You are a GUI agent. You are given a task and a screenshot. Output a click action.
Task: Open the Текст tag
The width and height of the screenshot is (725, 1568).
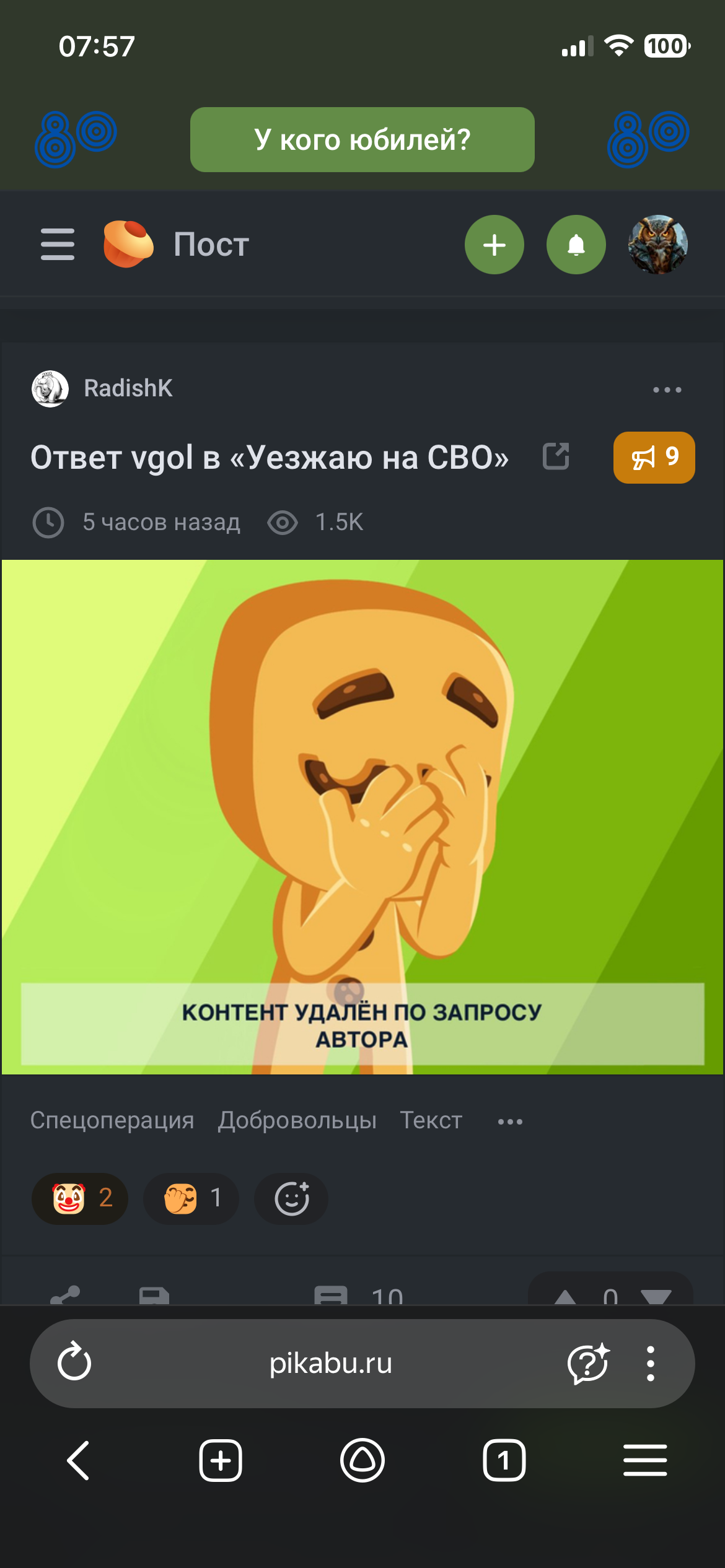tap(431, 1120)
